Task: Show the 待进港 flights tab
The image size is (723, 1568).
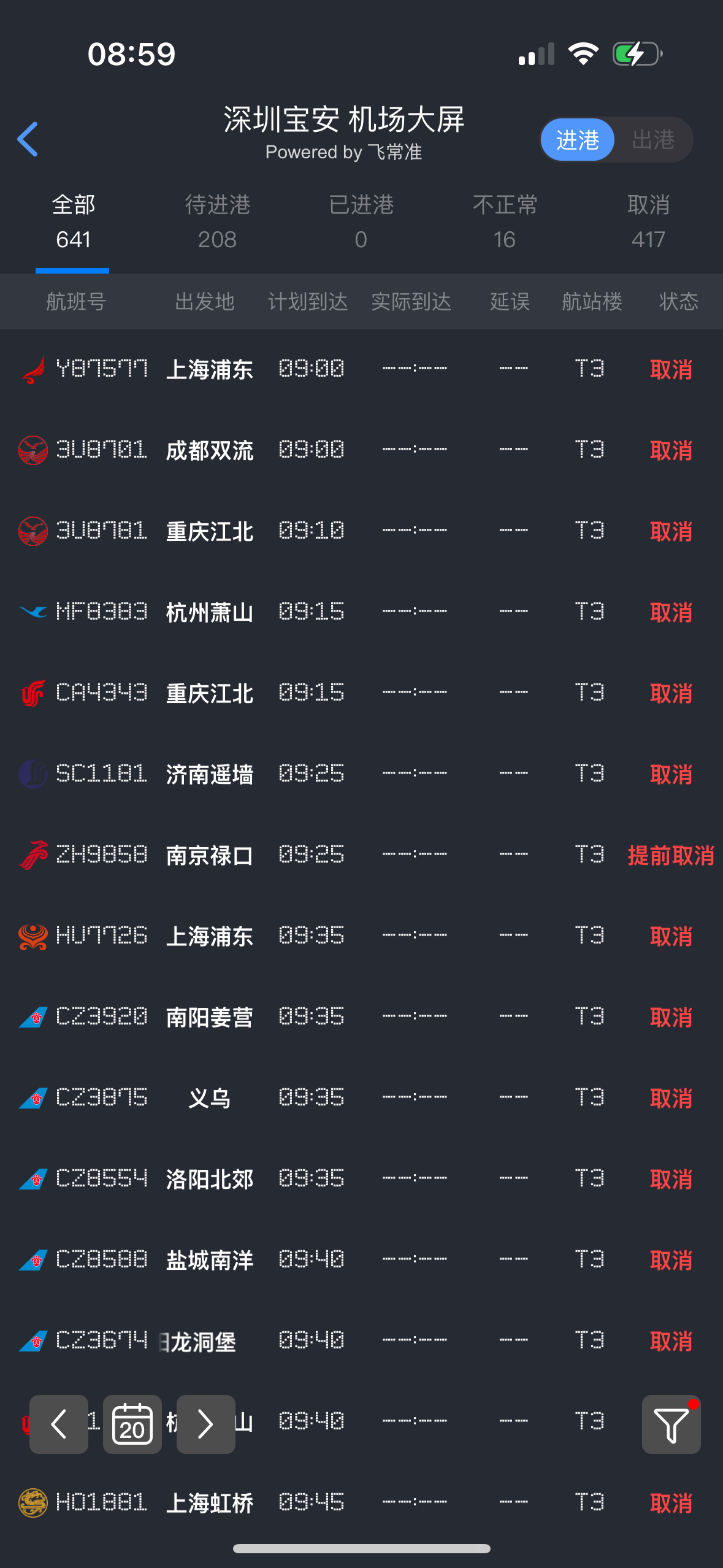Action: click(217, 222)
